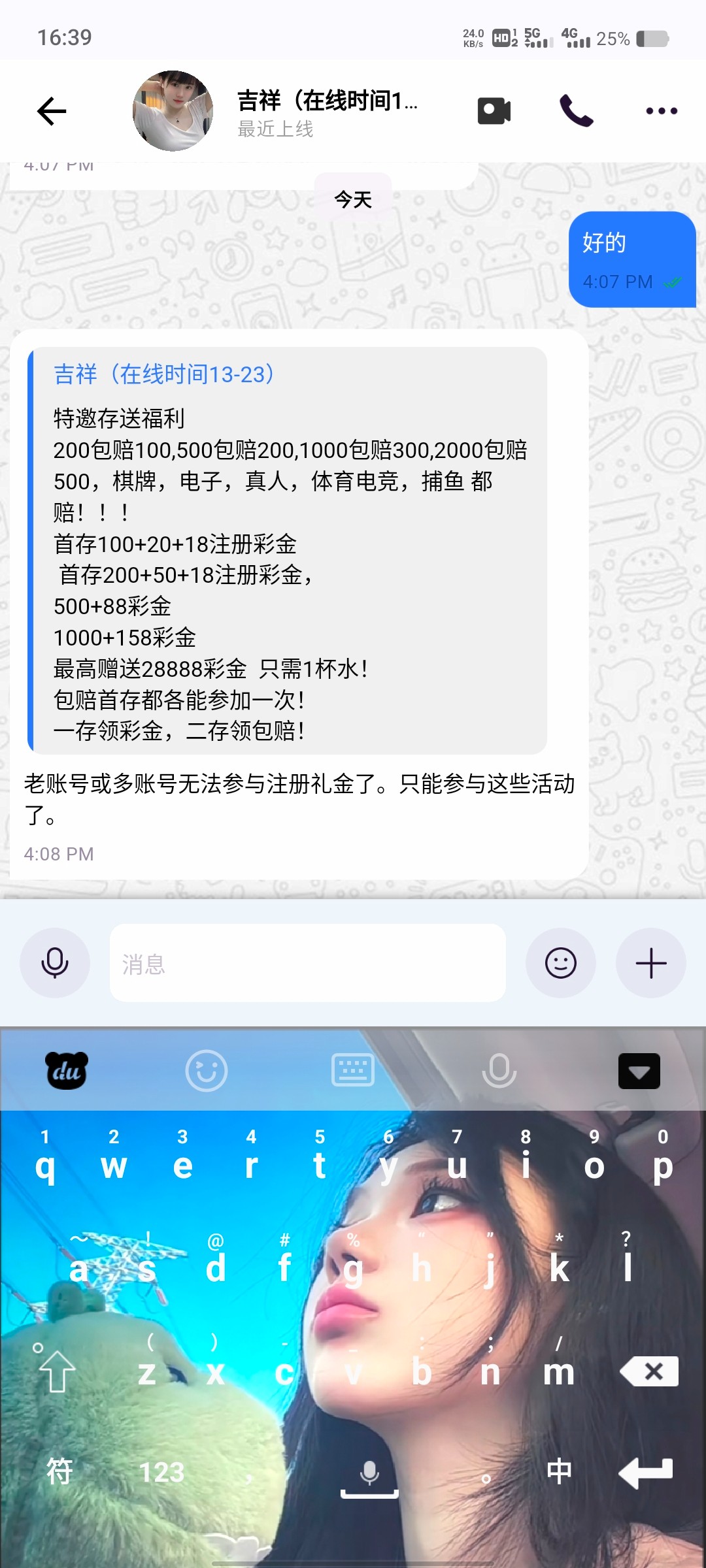This screenshot has height=1568, width=706.
Task: Record a voice message
Action: click(x=55, y=963)
